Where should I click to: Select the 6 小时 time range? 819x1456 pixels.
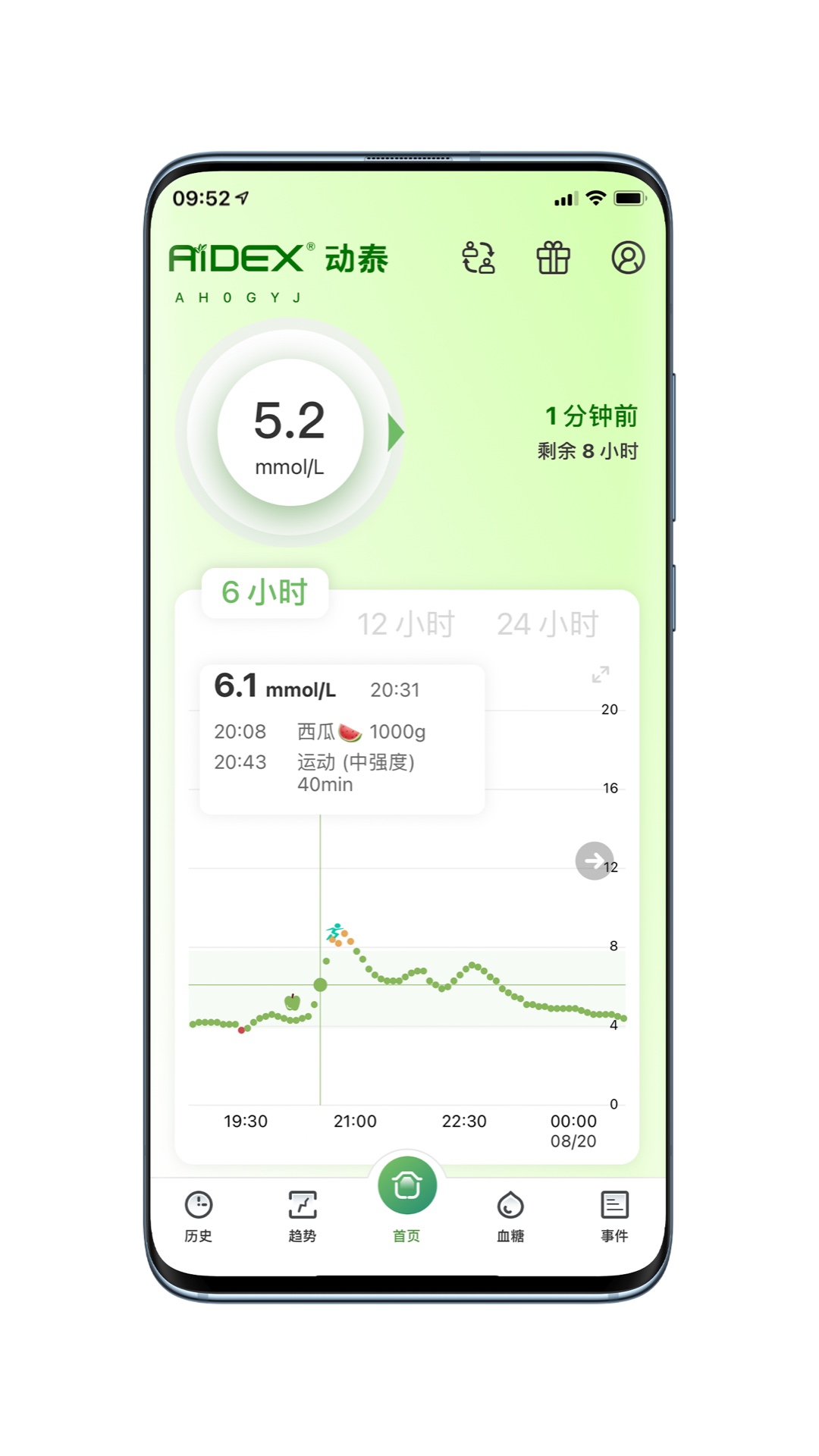(264, 592)
